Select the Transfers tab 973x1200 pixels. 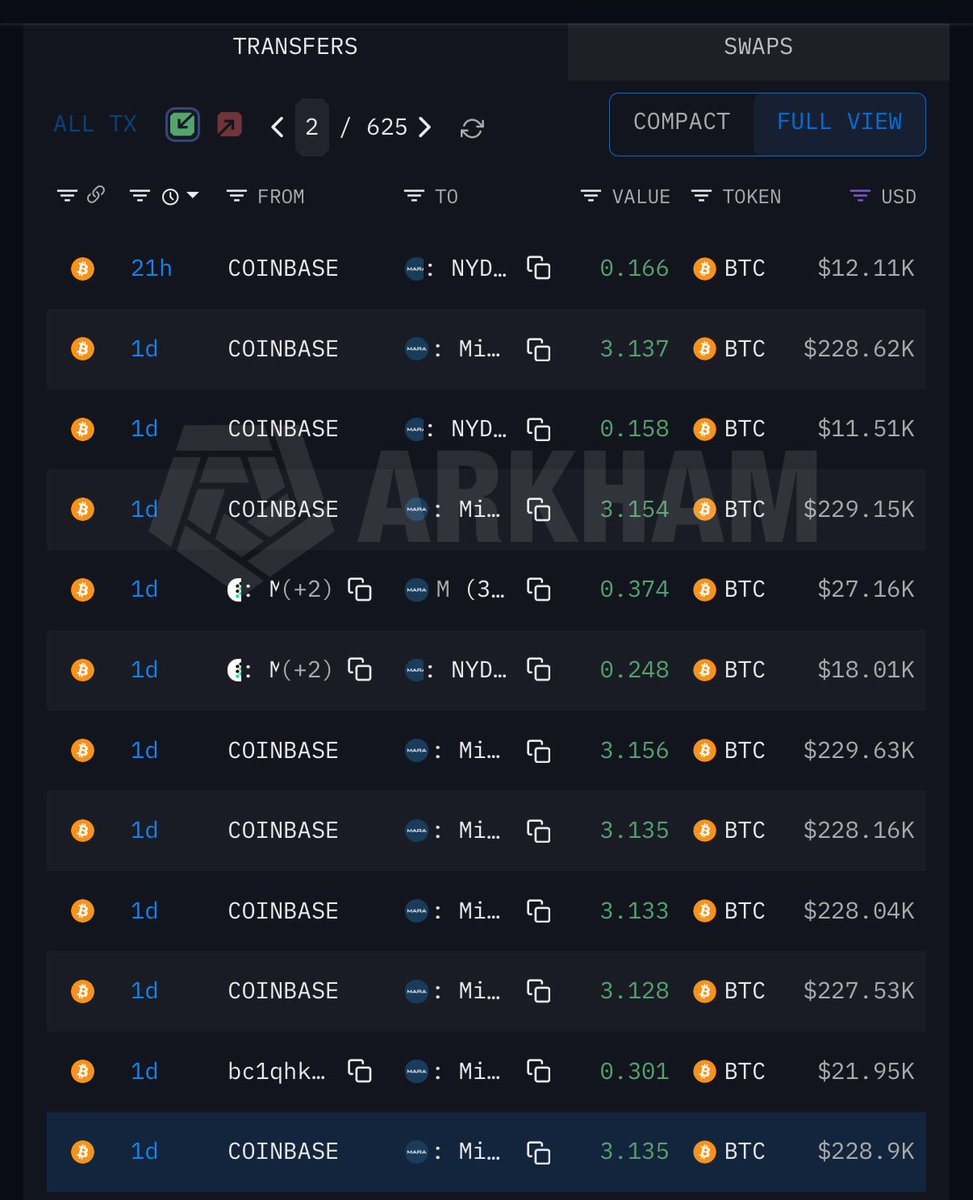[x=295, y=47]
